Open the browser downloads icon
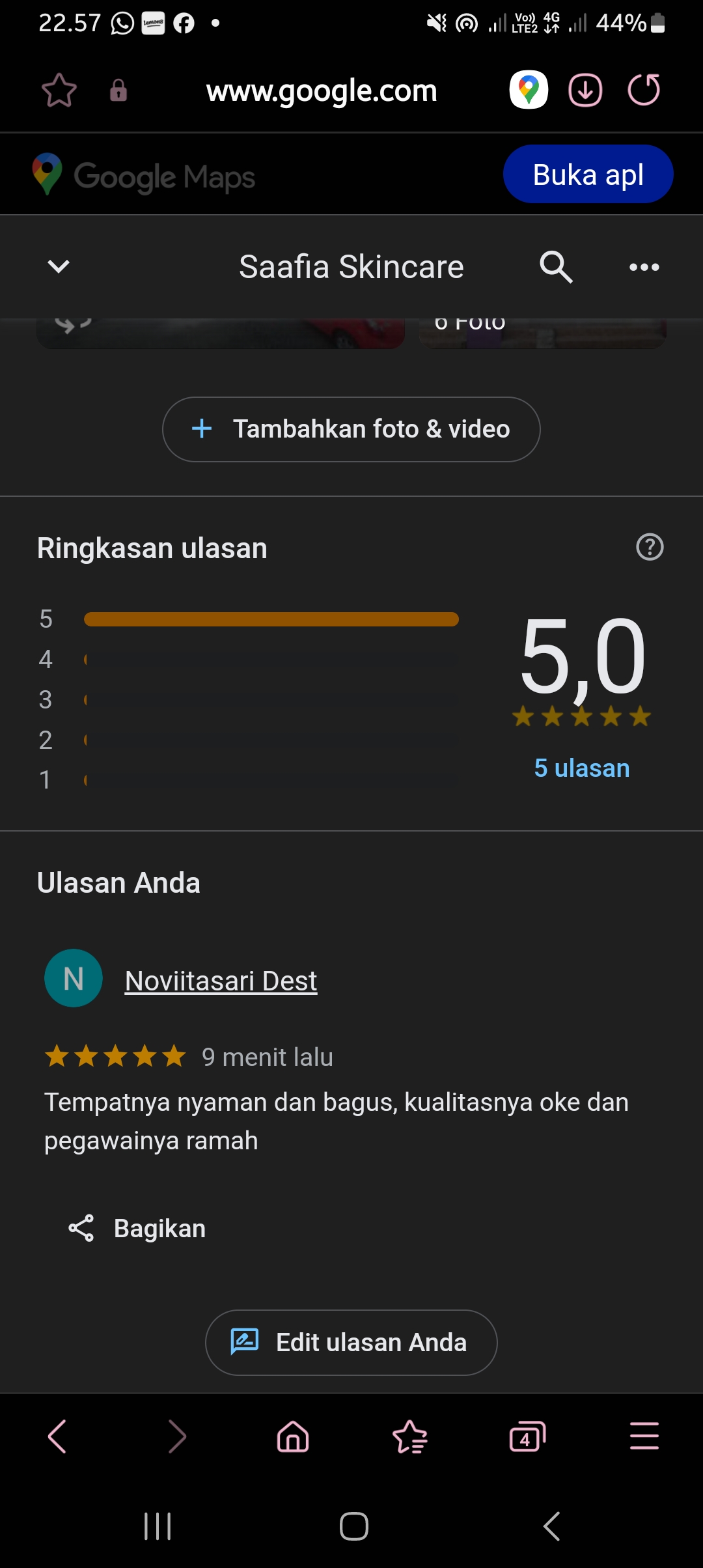 [585, 90]
